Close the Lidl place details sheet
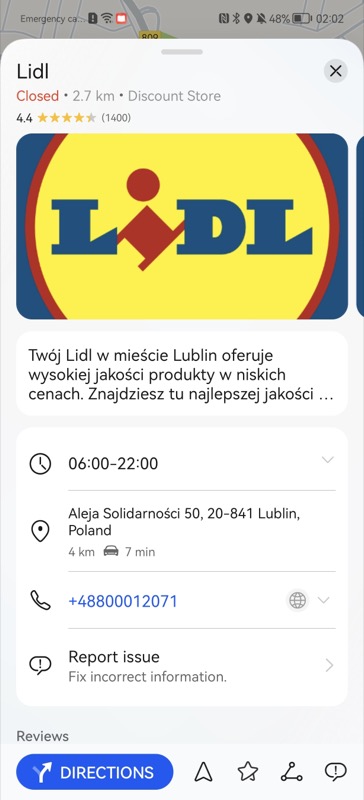 pos(335,71)
